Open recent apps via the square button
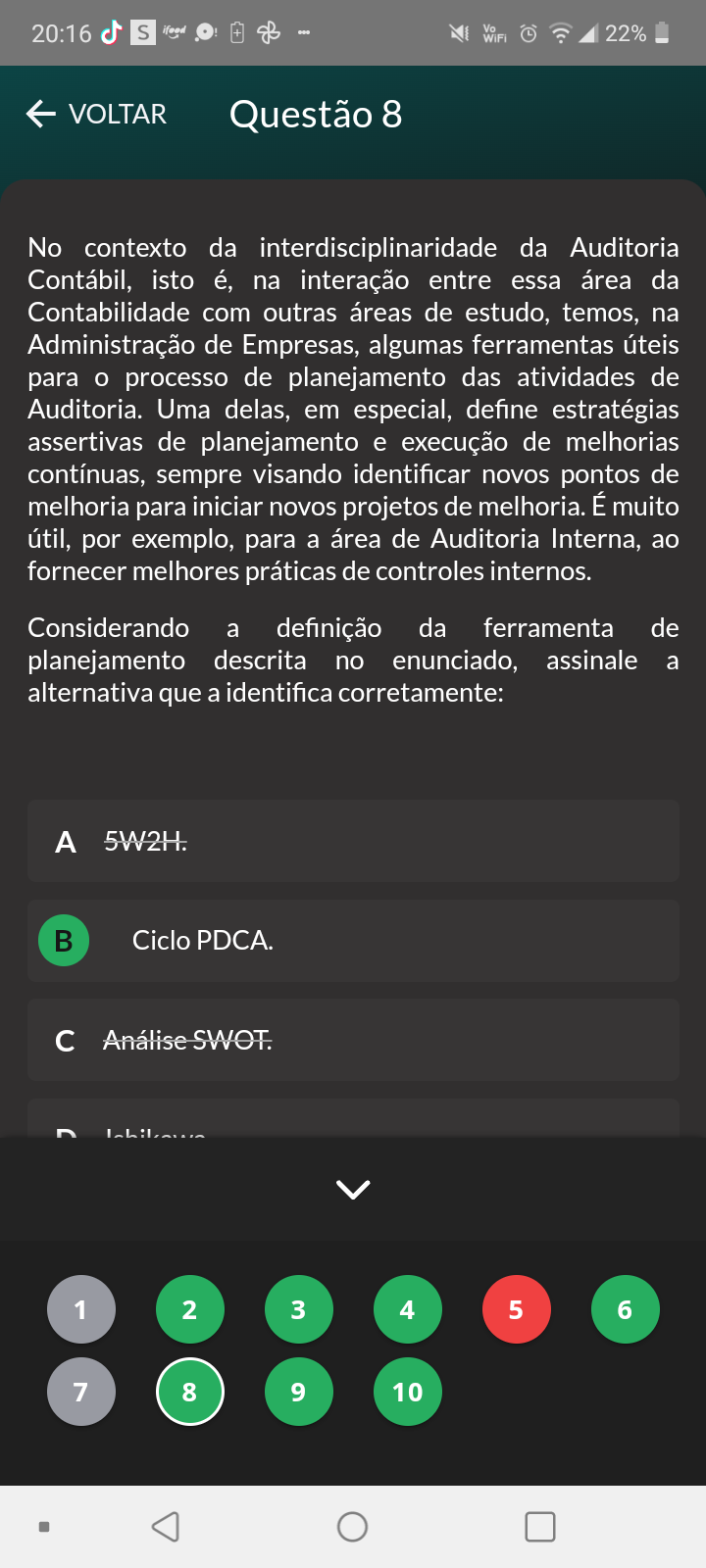This screenshot has height=1568, width=706. click(x=540, y=1526)
